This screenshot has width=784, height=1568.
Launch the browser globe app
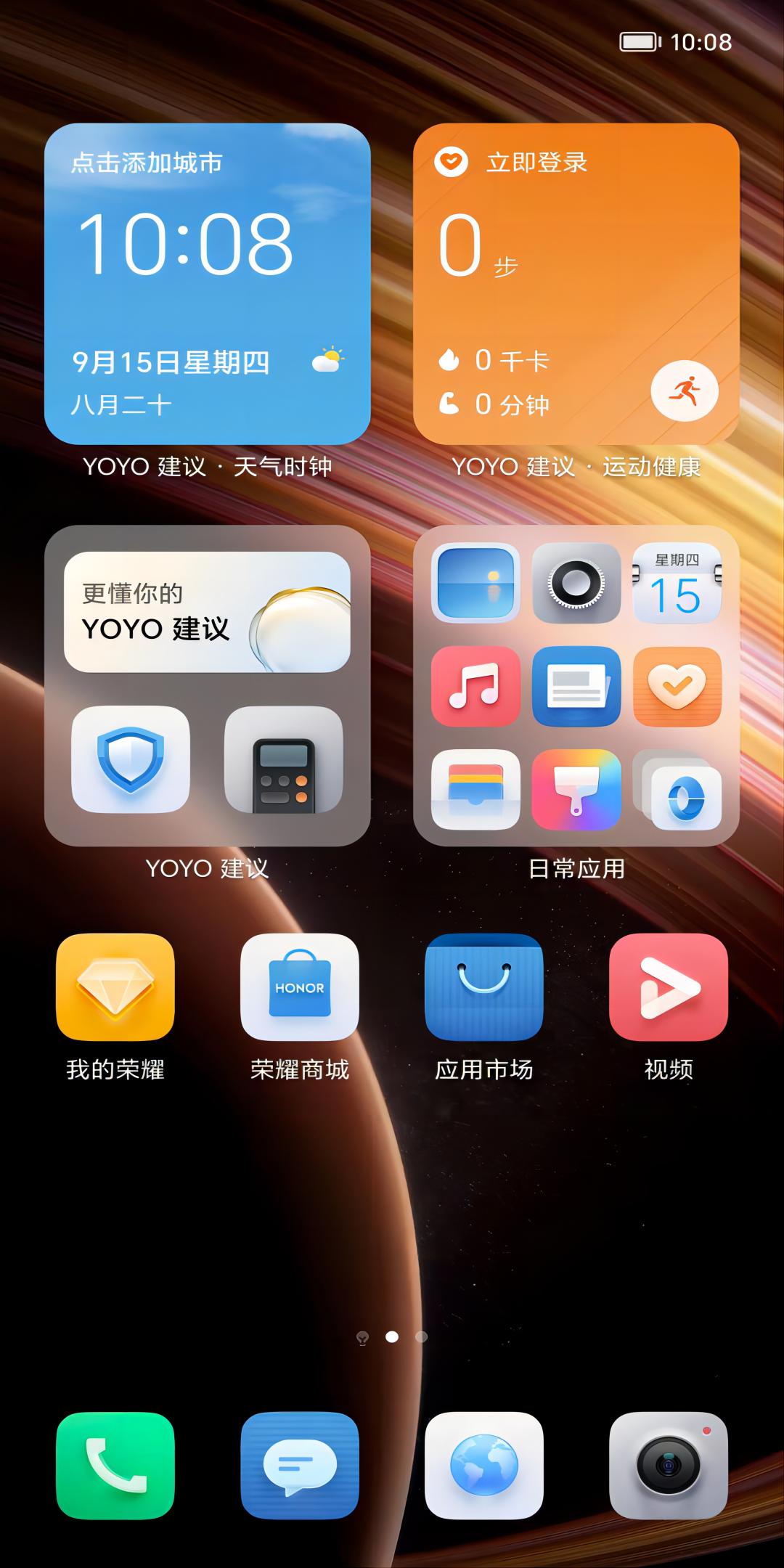pos(484,1466)
